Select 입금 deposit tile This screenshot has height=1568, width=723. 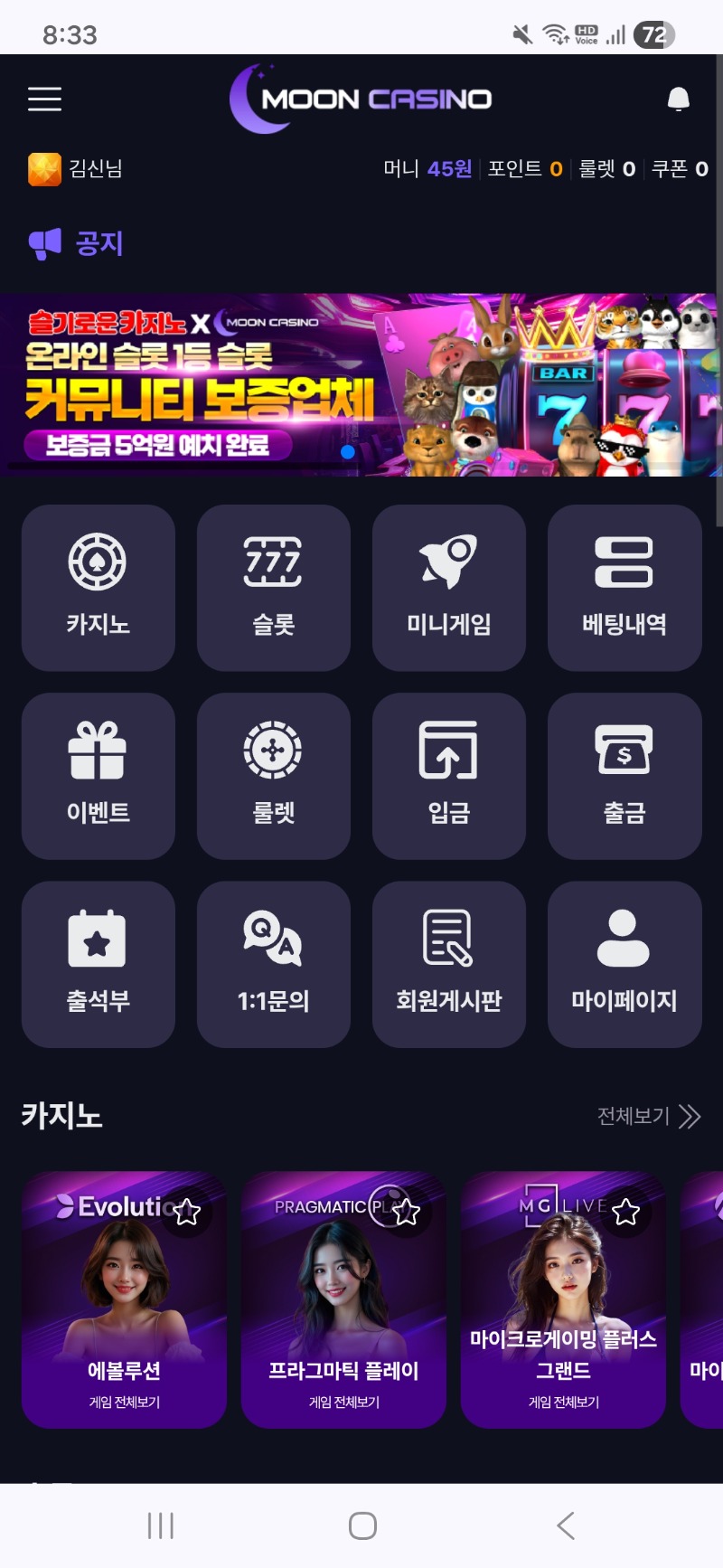[449, 776]
